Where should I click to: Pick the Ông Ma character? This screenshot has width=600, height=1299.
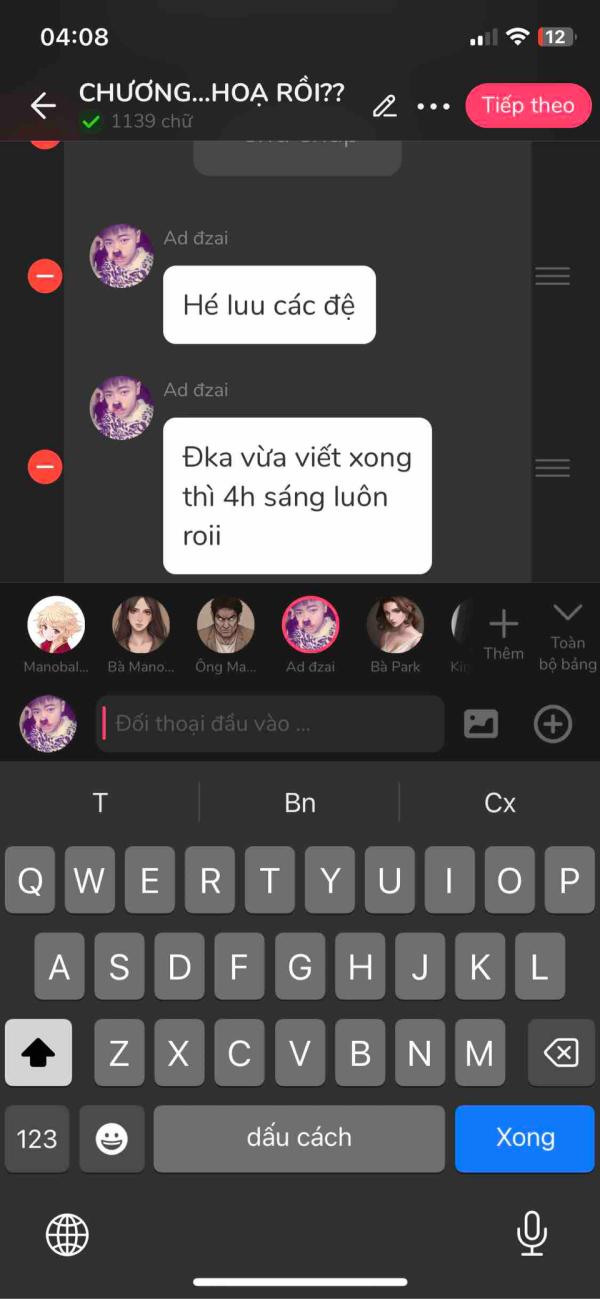point(225,625)
